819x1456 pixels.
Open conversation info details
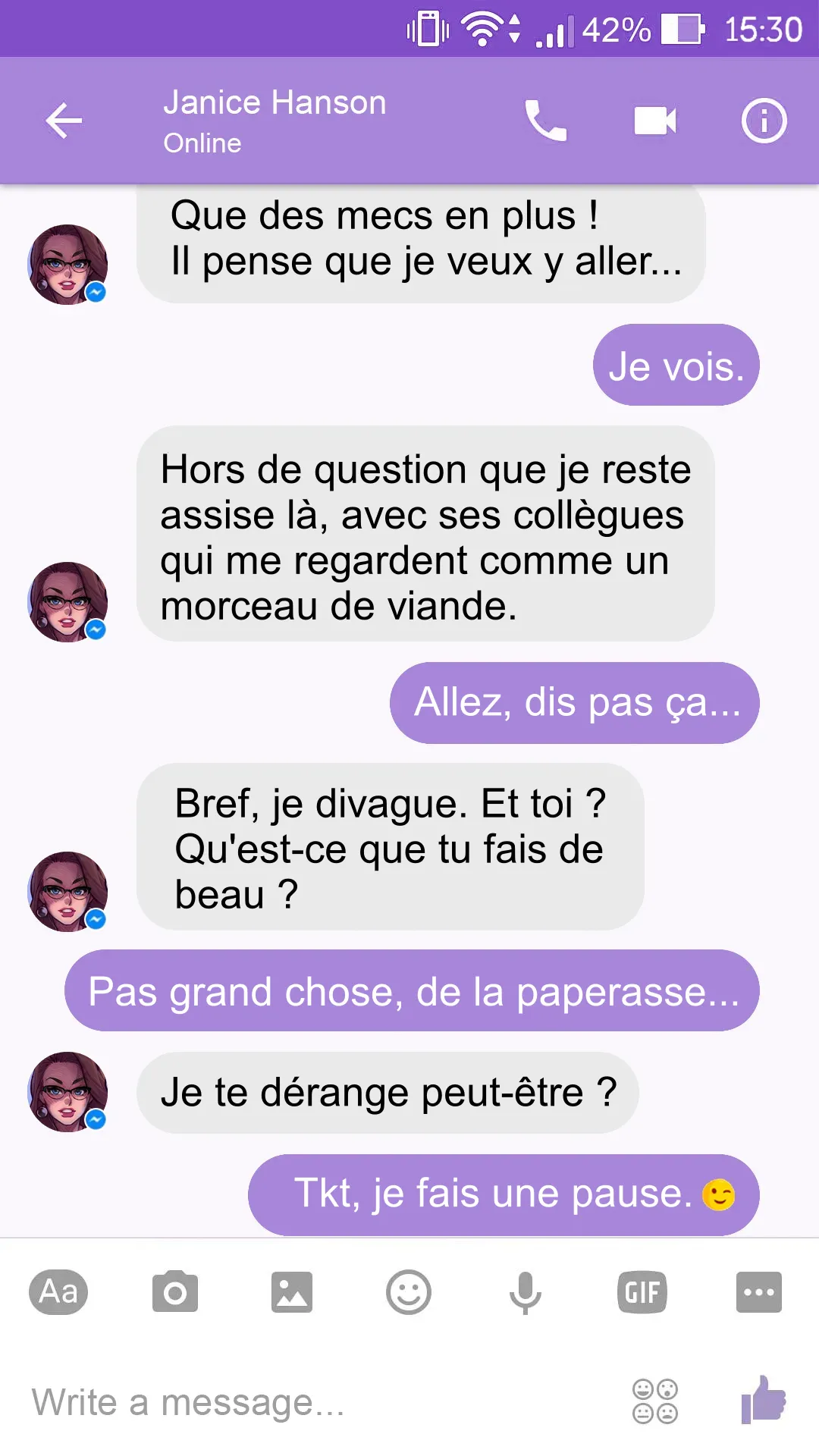tap(764, 121)
